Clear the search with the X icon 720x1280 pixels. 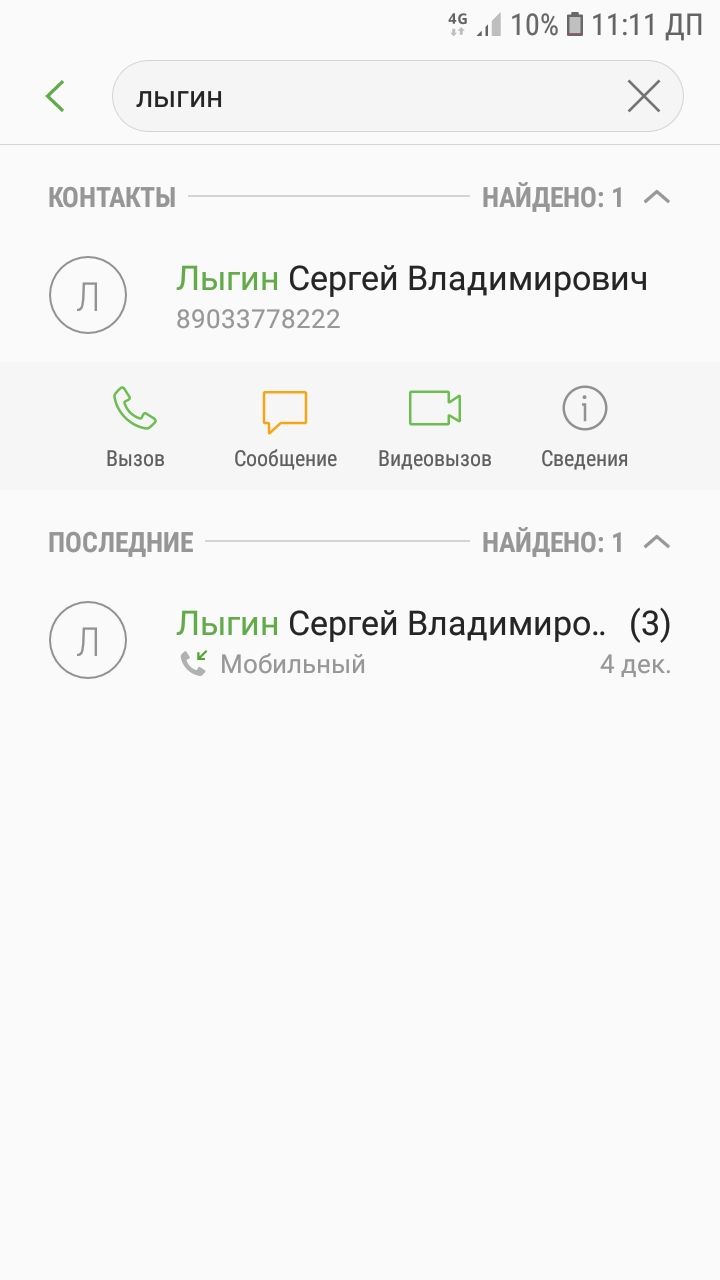pyautogui.click(x=643, y=95)
